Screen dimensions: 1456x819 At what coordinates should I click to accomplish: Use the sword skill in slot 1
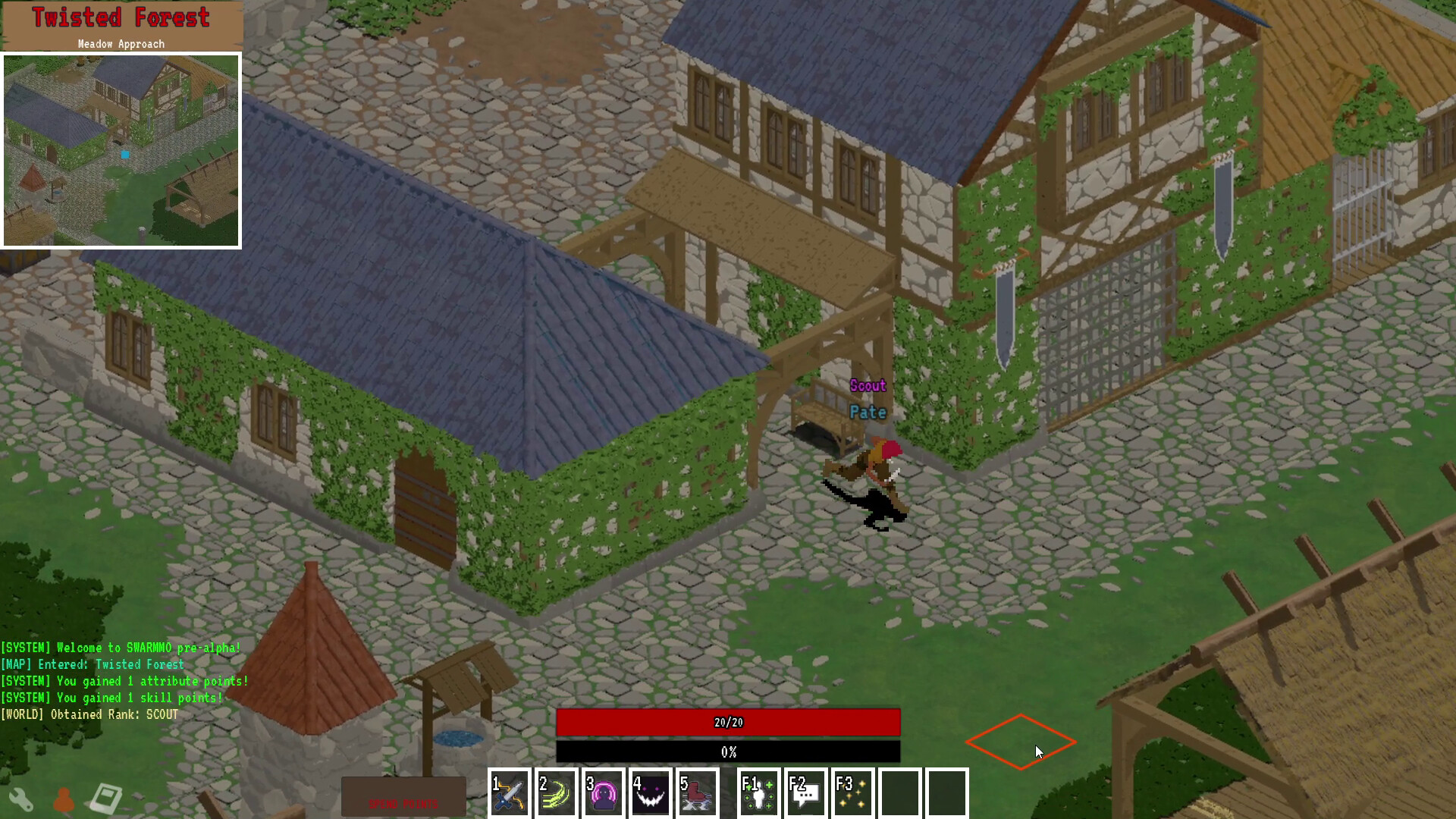coord(509,793)
